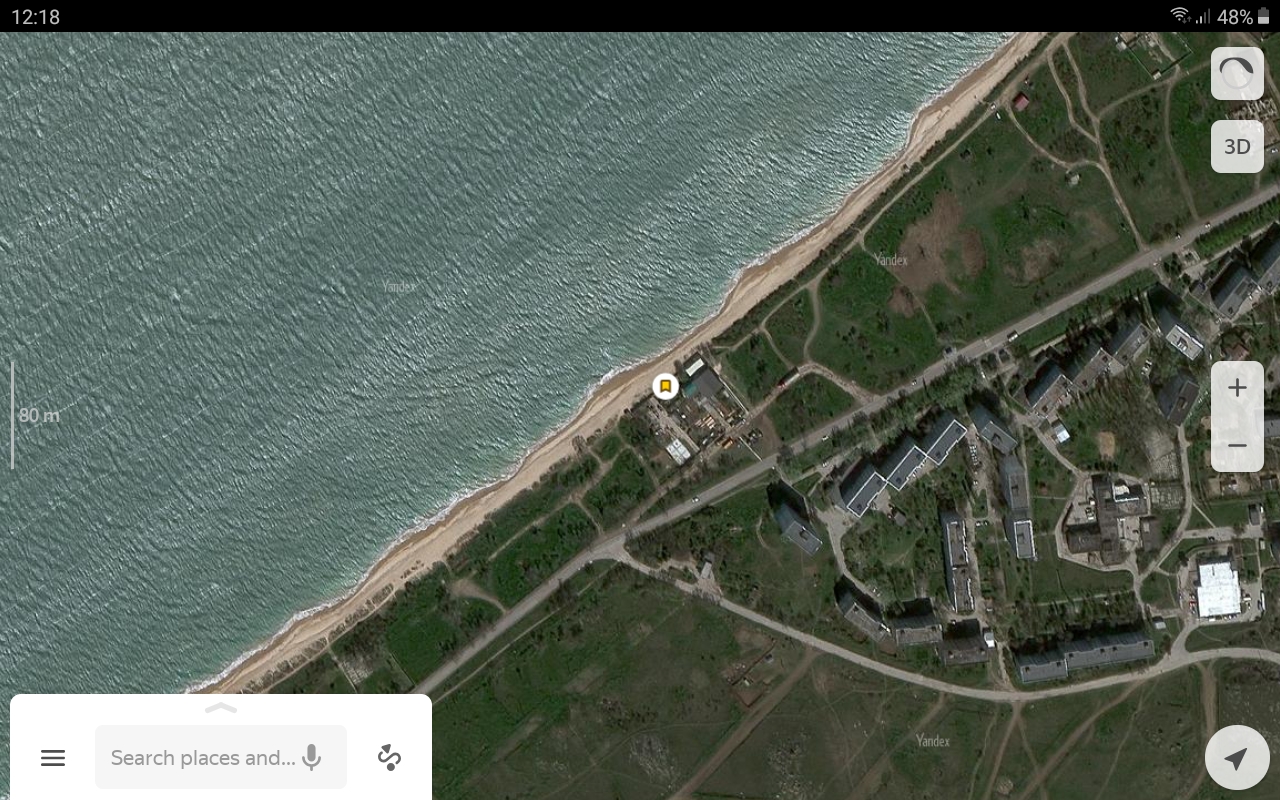Center map on my location
The width and height of the screenshot is (1280, 800).
coord(1237,758)
